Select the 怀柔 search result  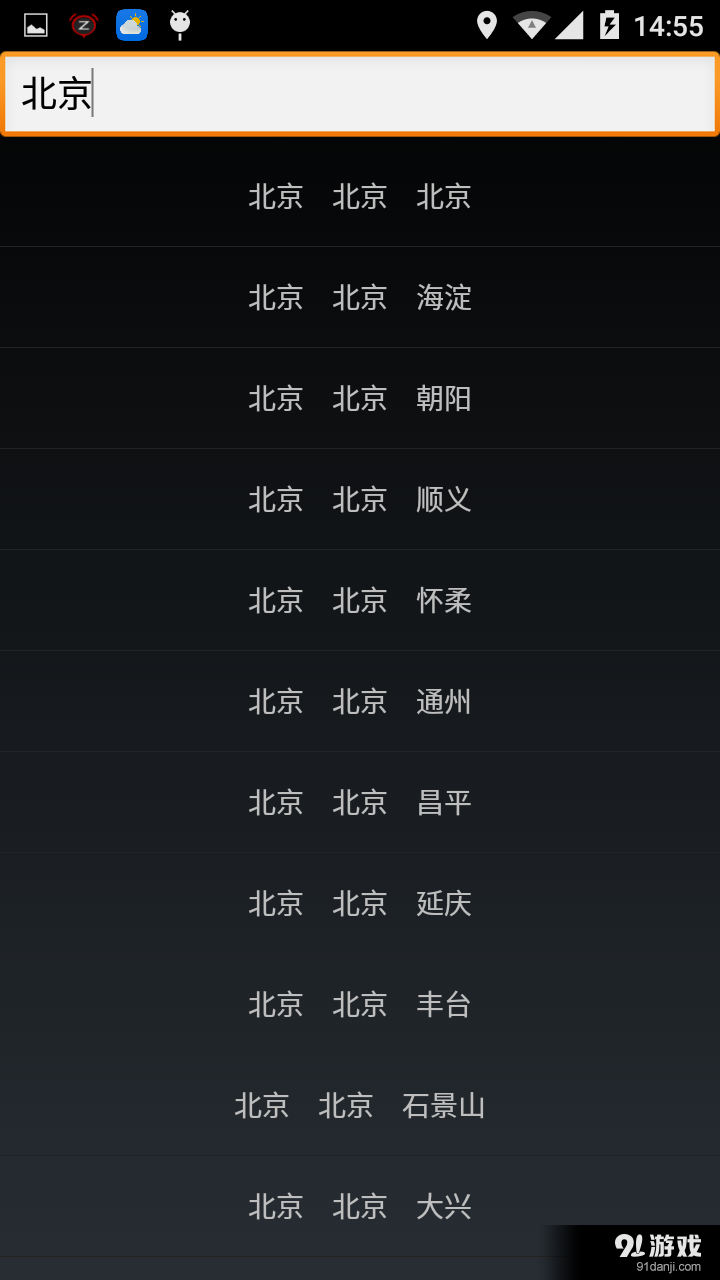point(360,600)
